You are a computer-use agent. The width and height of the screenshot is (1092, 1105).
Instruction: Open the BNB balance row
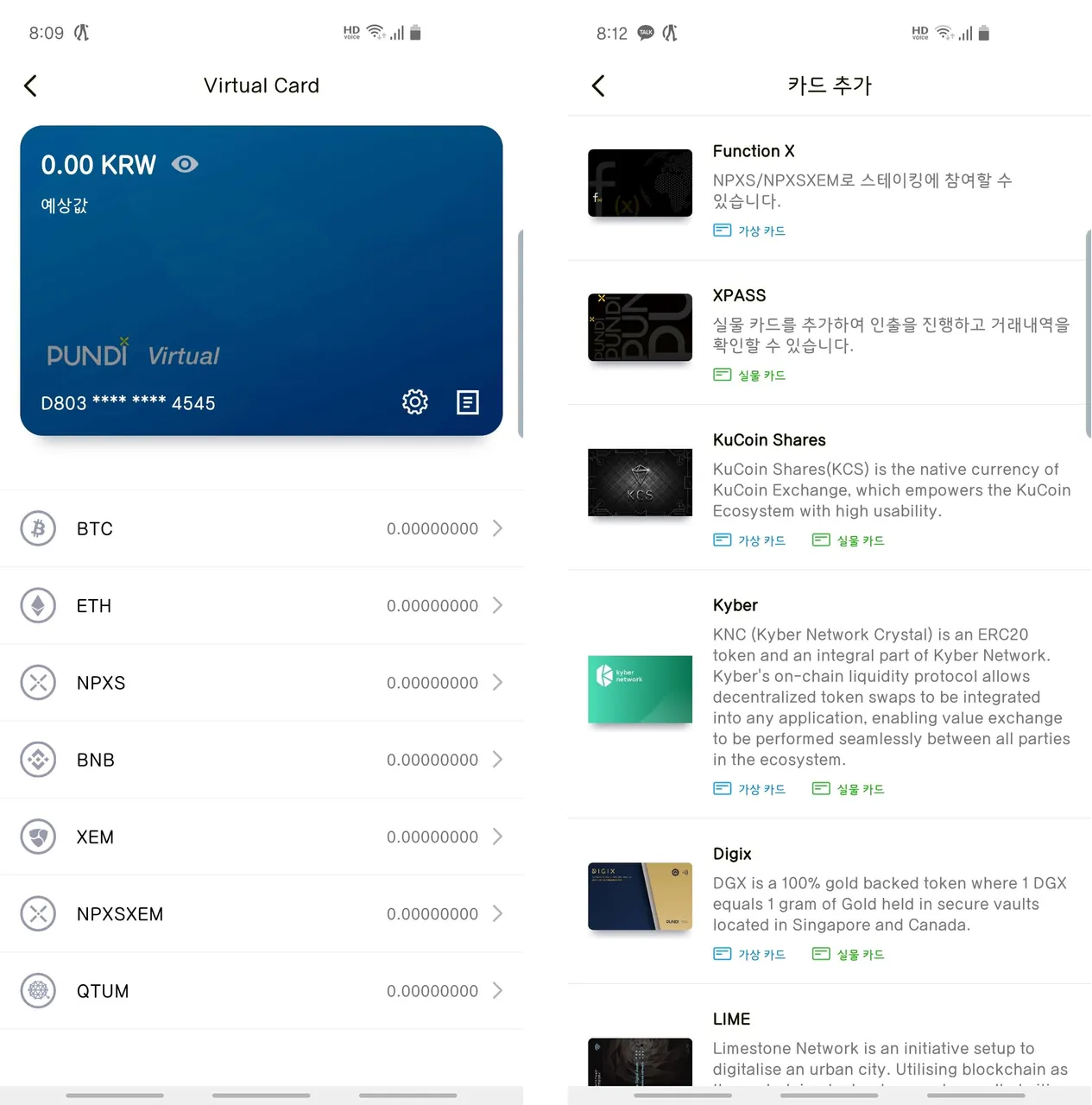pyautogui.click(x=262, y=760)
